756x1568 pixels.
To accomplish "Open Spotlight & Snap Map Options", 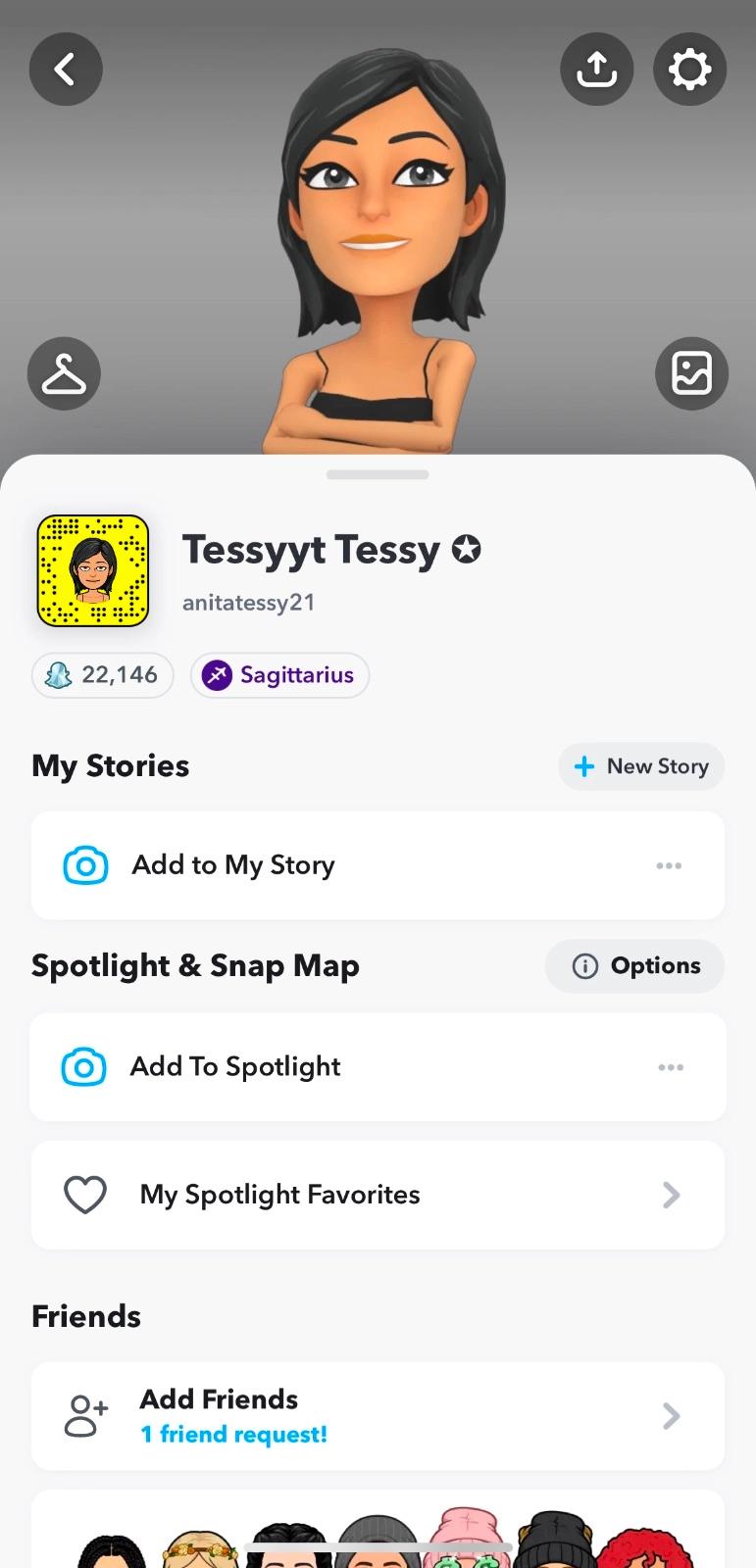I will coord(635,966).
